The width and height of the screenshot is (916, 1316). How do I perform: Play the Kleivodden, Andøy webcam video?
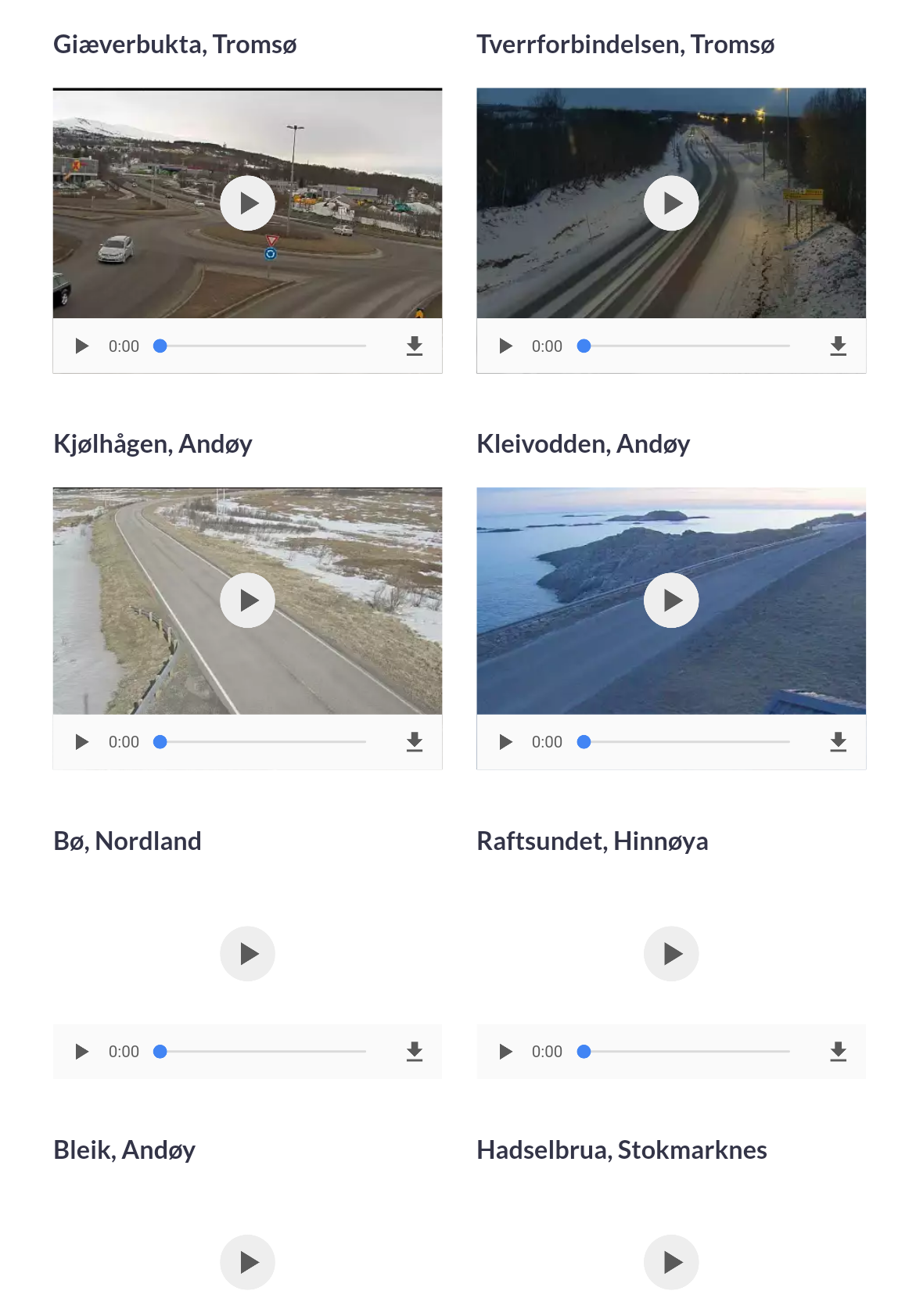[671, 601]
